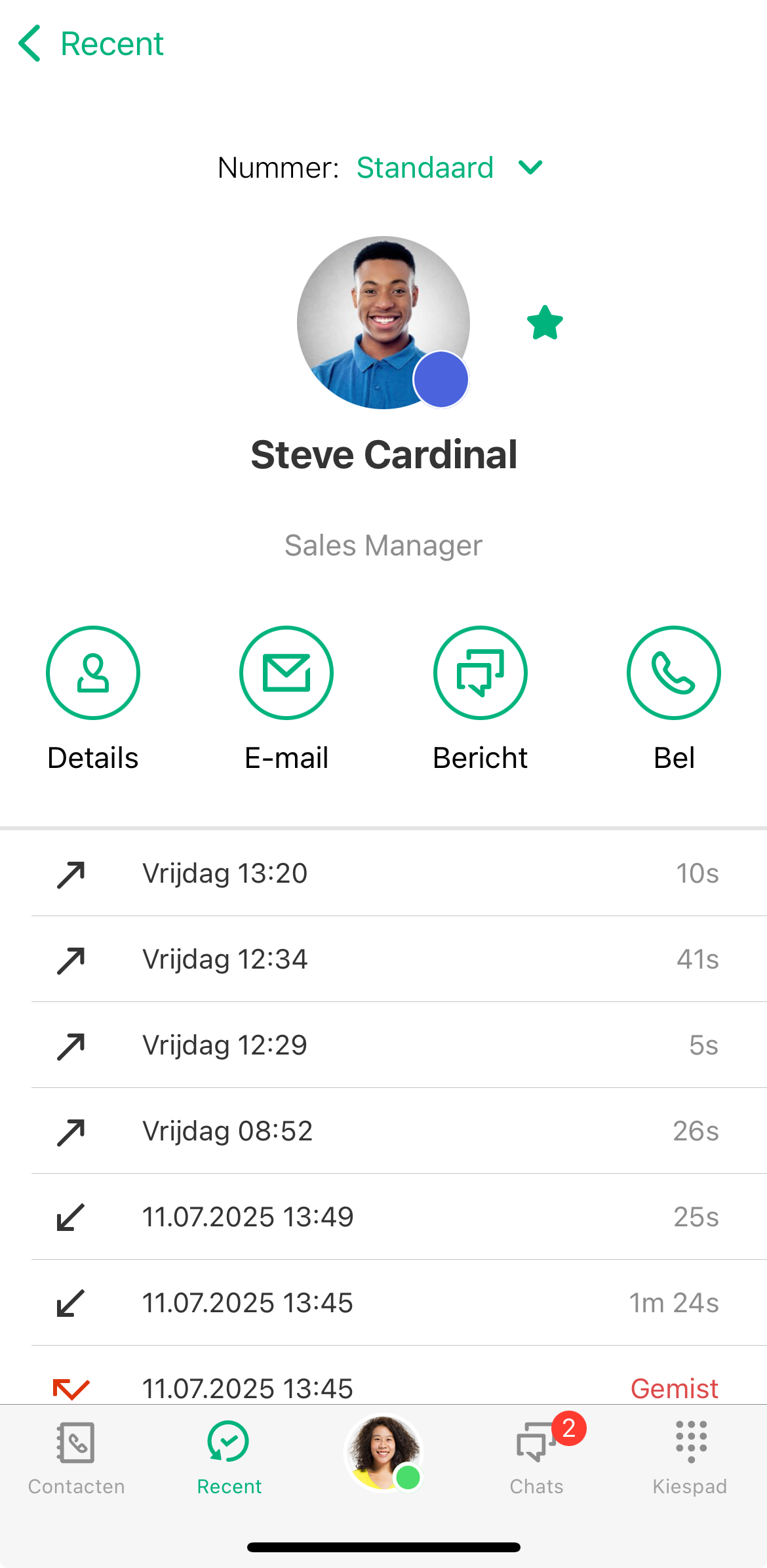
Task: Start a Bericht chat with Steve
Action: (x=480, y=673)
